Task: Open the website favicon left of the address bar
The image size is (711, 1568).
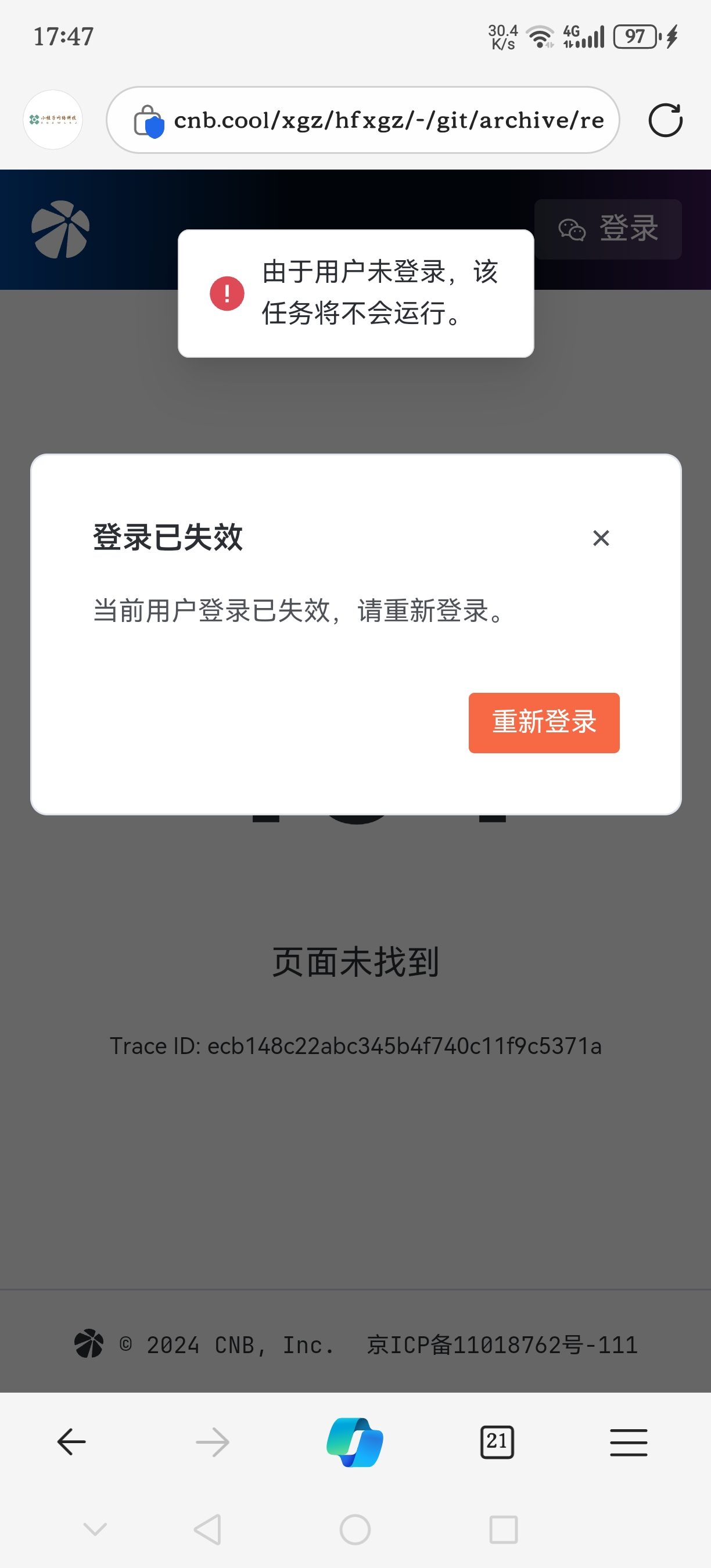Action: 53,120
